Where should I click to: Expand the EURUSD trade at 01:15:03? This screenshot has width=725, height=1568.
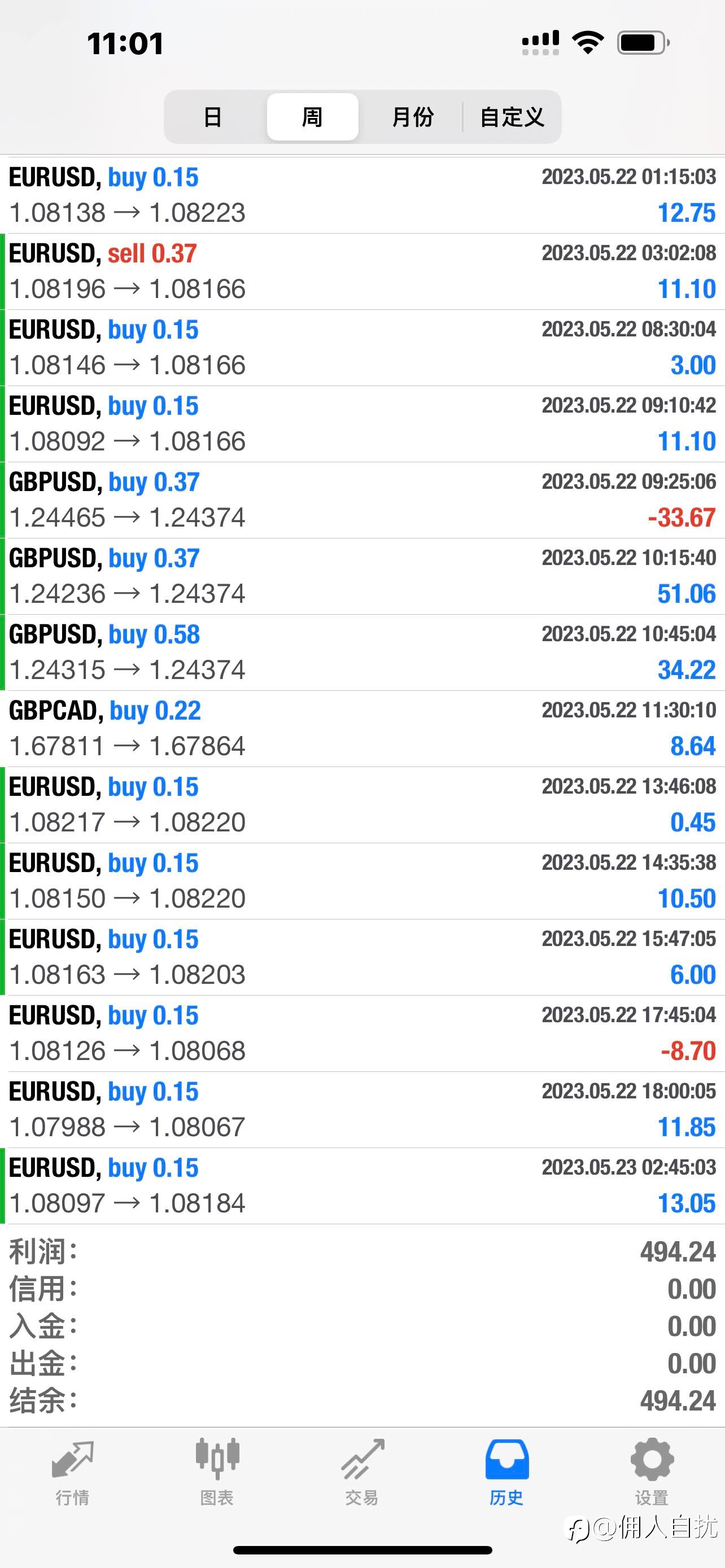click(362, 195)
